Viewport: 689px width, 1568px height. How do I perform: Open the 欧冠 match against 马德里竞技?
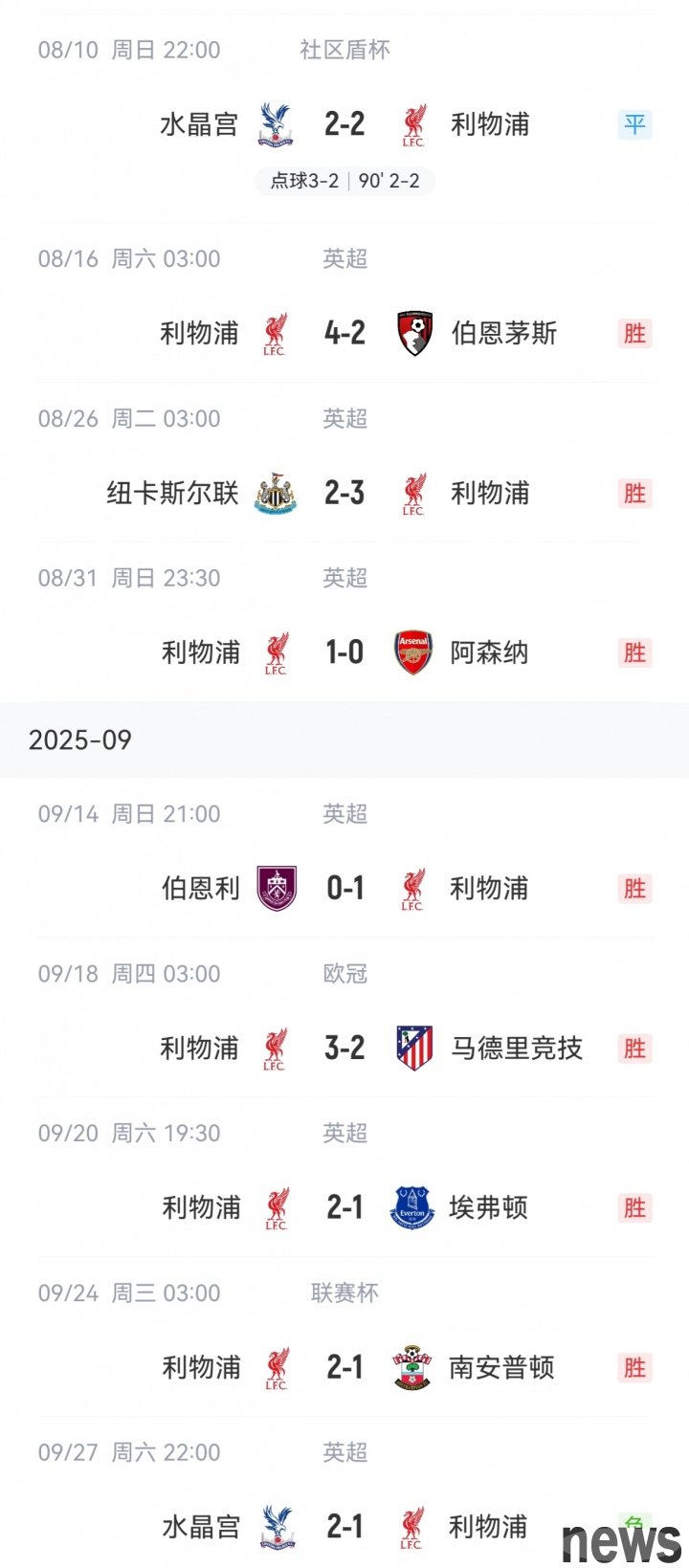pos(344,1018)
